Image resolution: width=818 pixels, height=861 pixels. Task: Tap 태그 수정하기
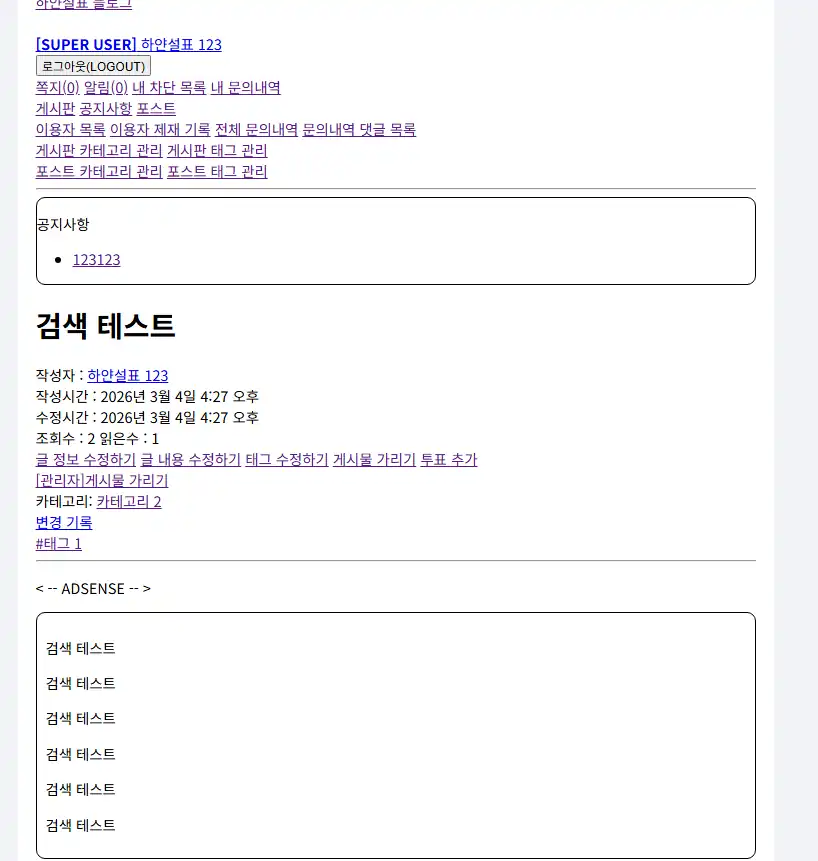coord(286,459)
